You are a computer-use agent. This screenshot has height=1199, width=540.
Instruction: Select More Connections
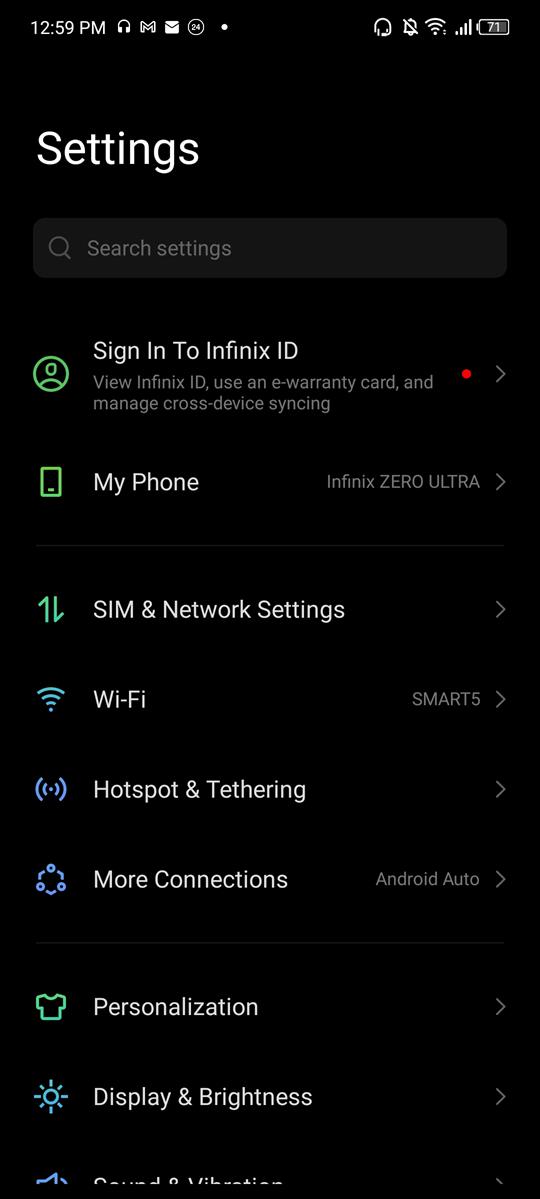tap(270, 879)
